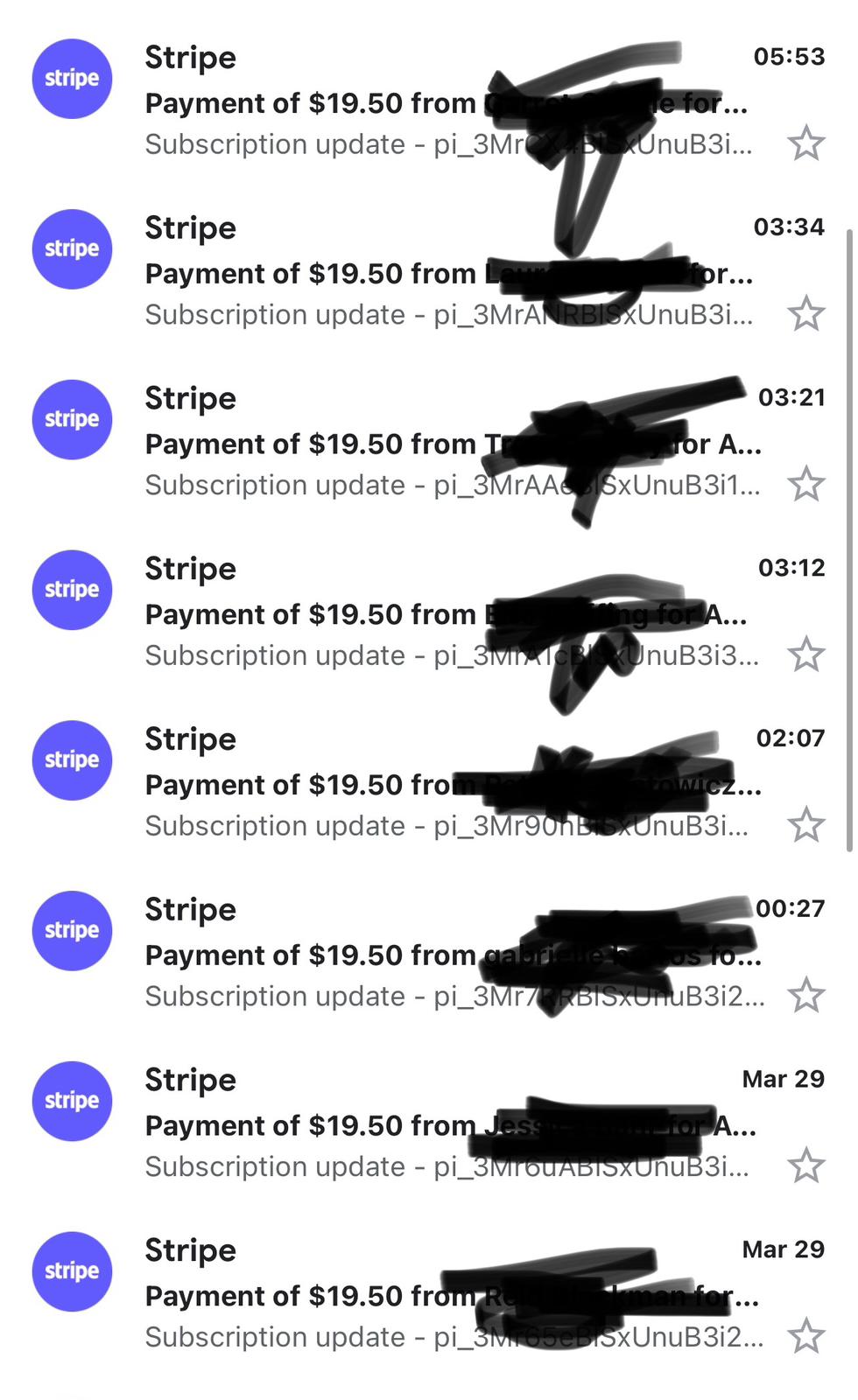
Task: Select the Stripe sender icon on the 03:34 email
Action: click(71, 249)
